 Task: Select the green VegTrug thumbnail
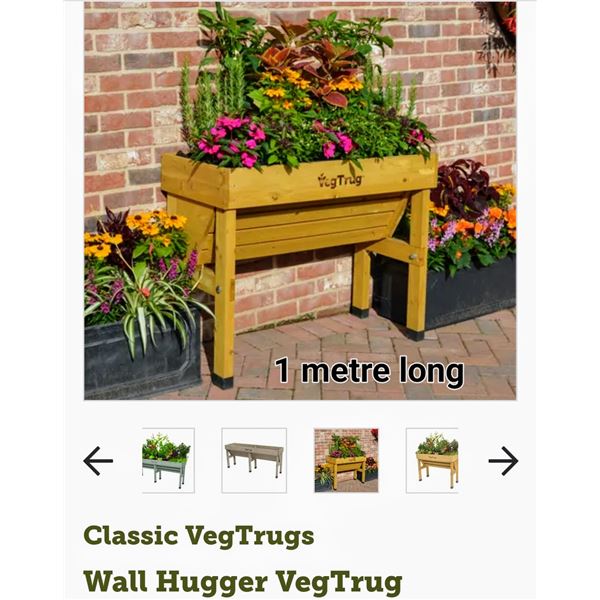pyautogui.click(x=167, y=460)
